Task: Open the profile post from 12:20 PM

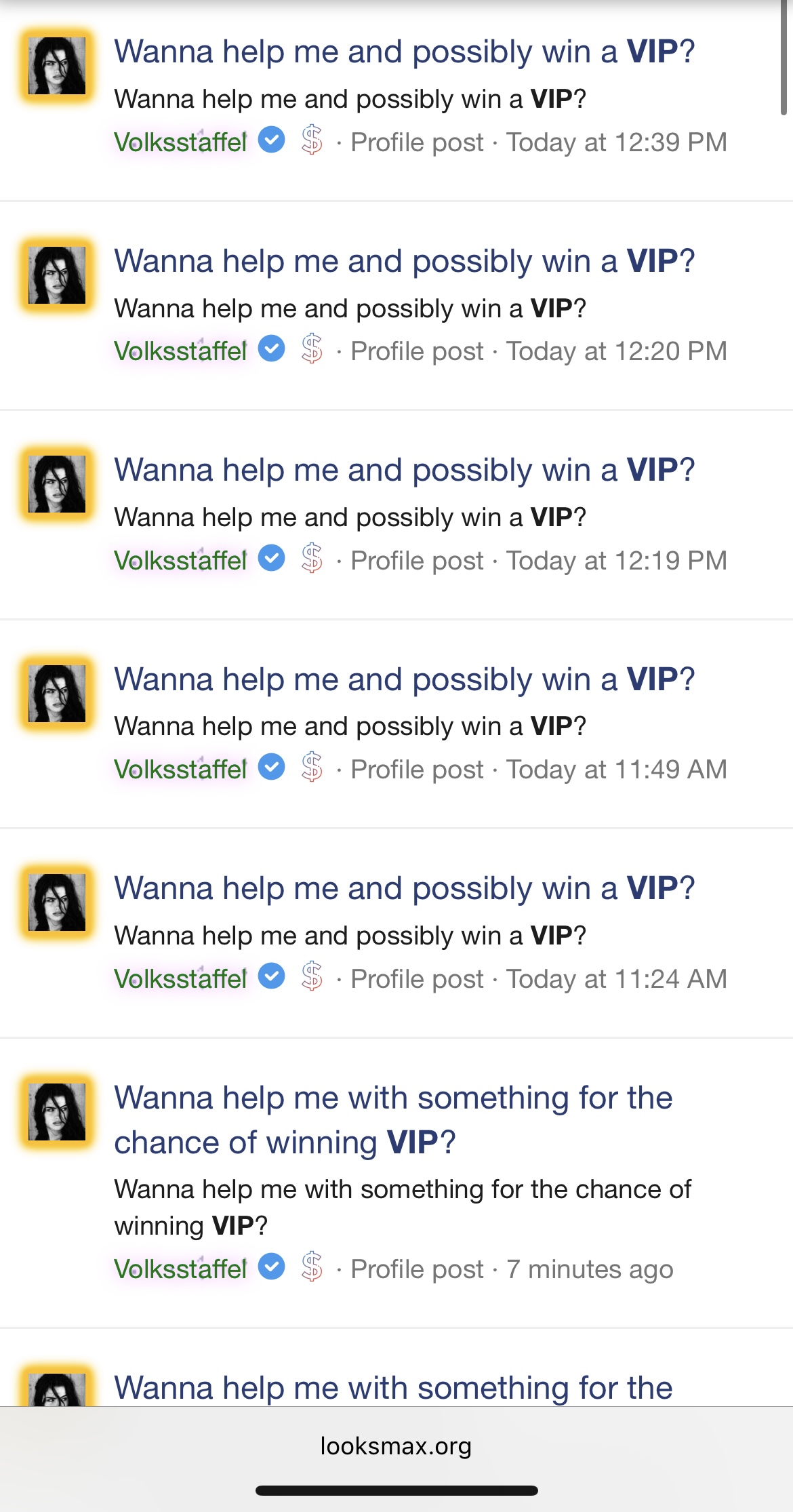Action: coord(404,262)
